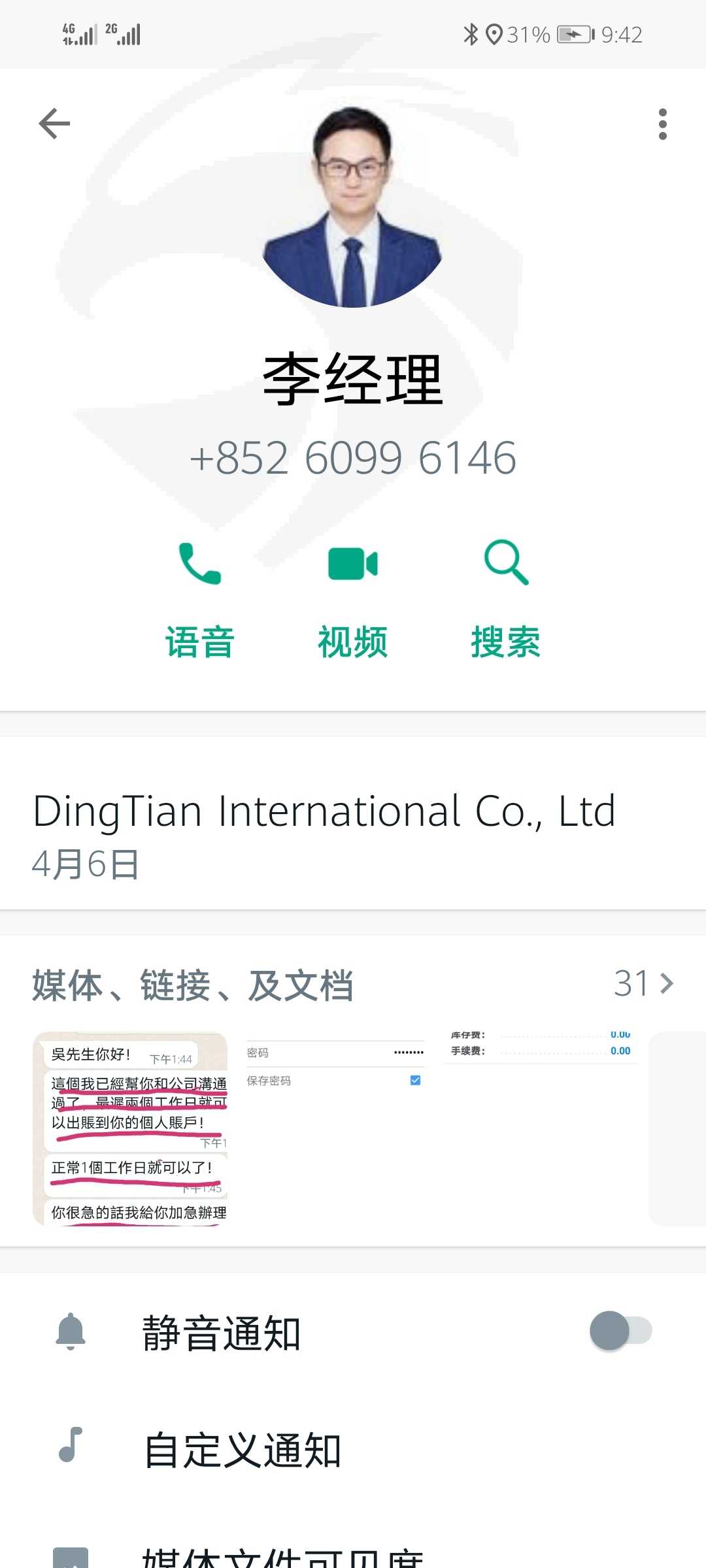Open the 手续费 media thumbnail
Screen dimensions: 706x1568
(x=541, y=1128)
